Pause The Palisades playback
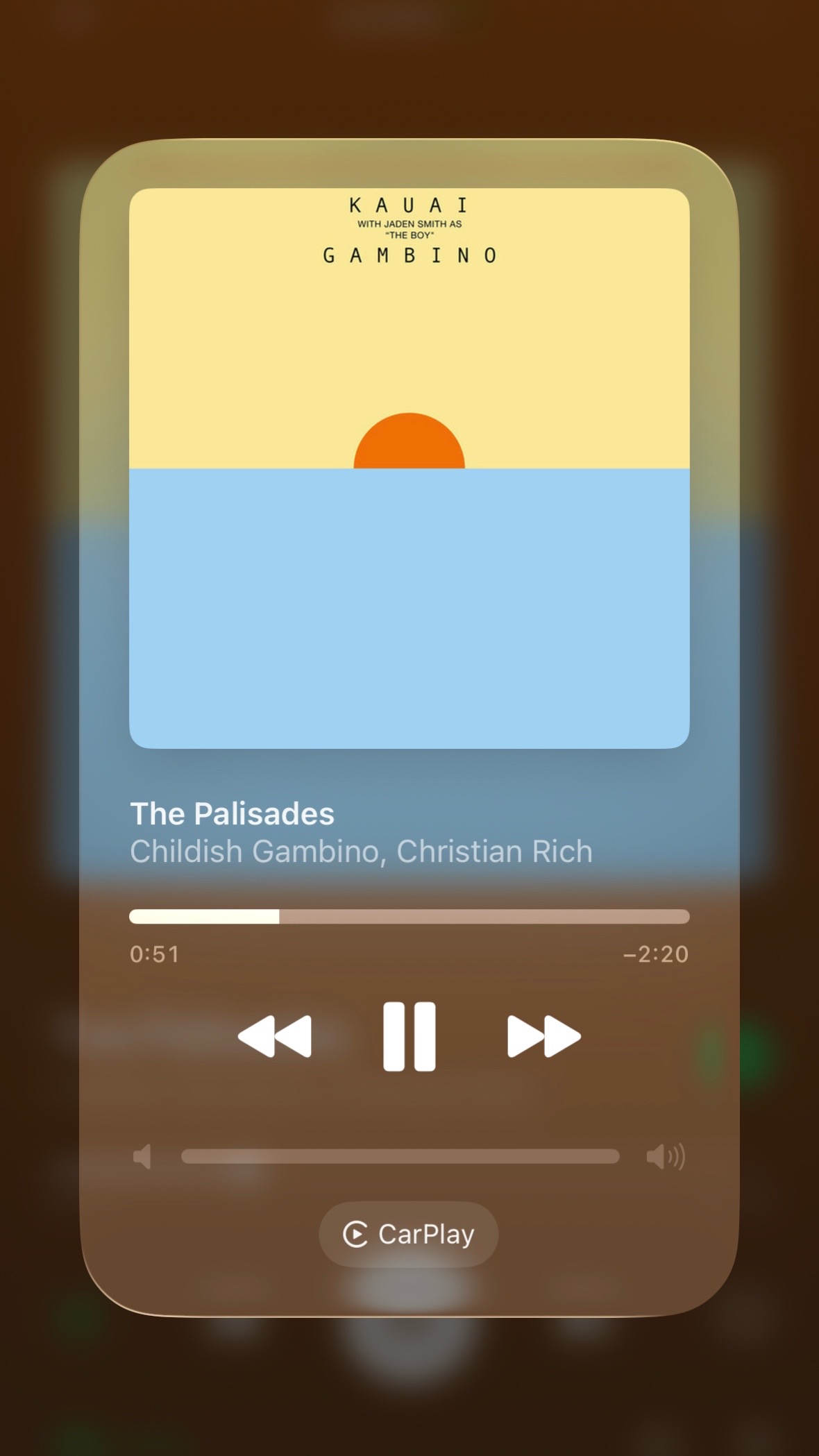This screenshot has height=1456, width=819. [x=409, y=1037]
